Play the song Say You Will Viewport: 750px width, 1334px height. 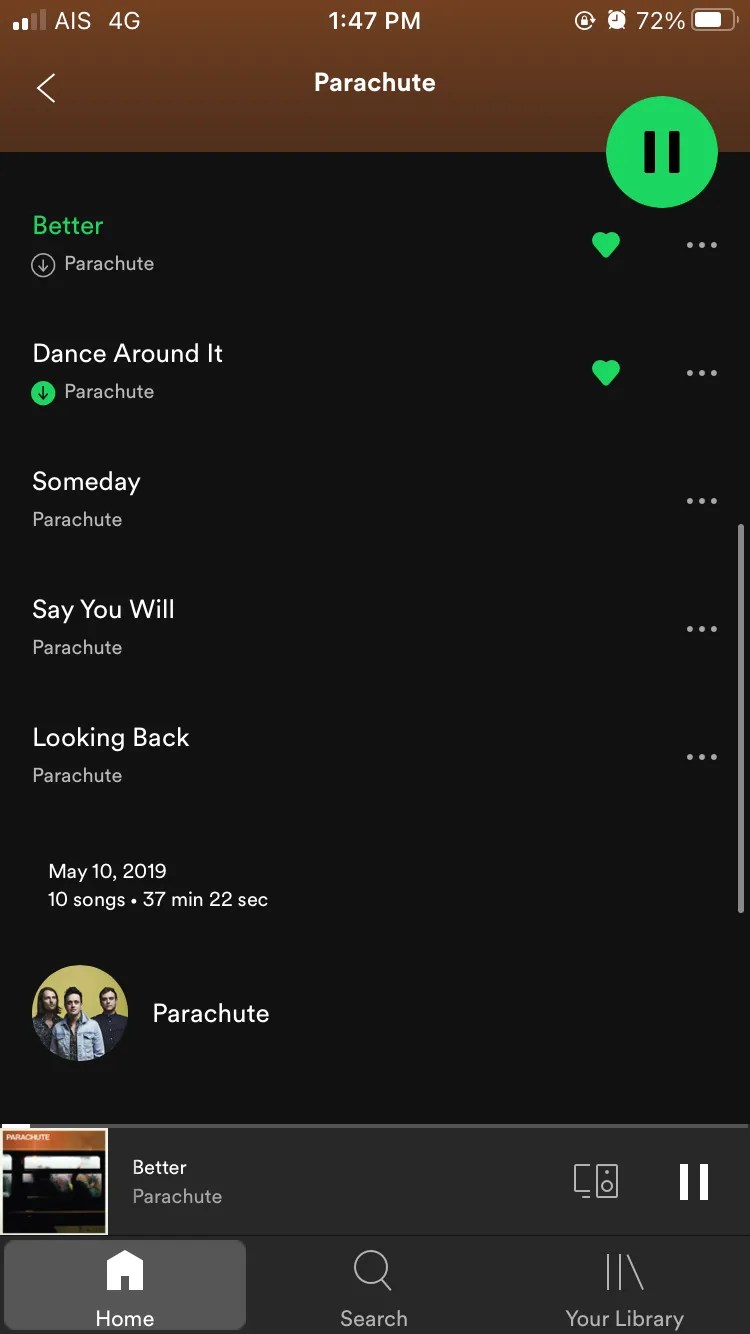point(103,610)
